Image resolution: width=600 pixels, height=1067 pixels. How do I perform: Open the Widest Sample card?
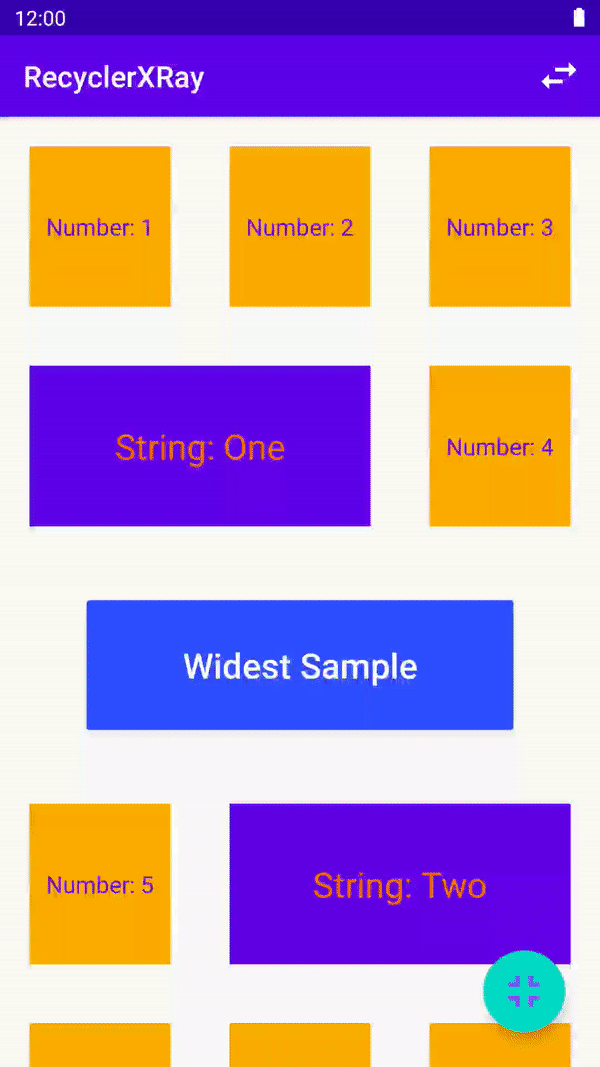(300, 665)
